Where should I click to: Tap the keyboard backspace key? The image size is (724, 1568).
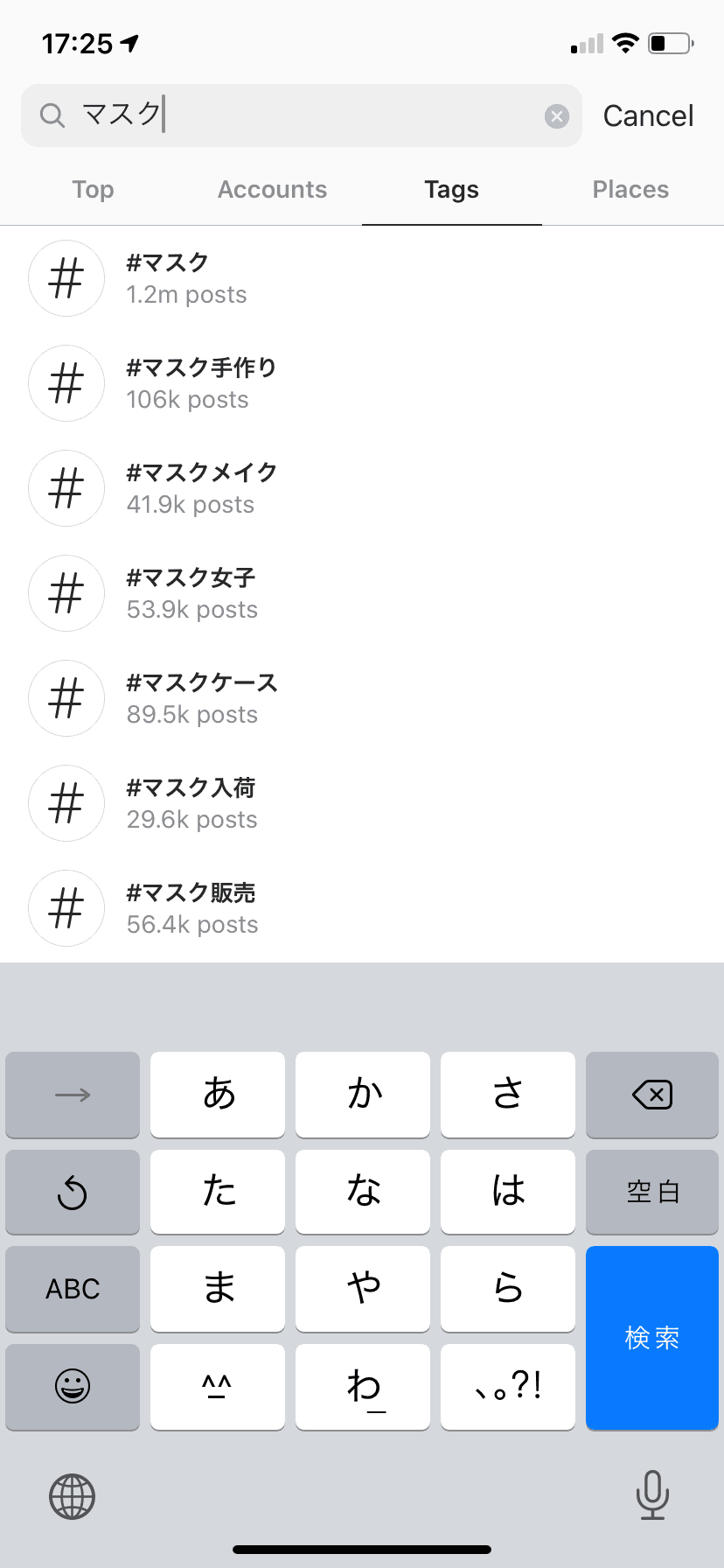tap(652, 1095)
